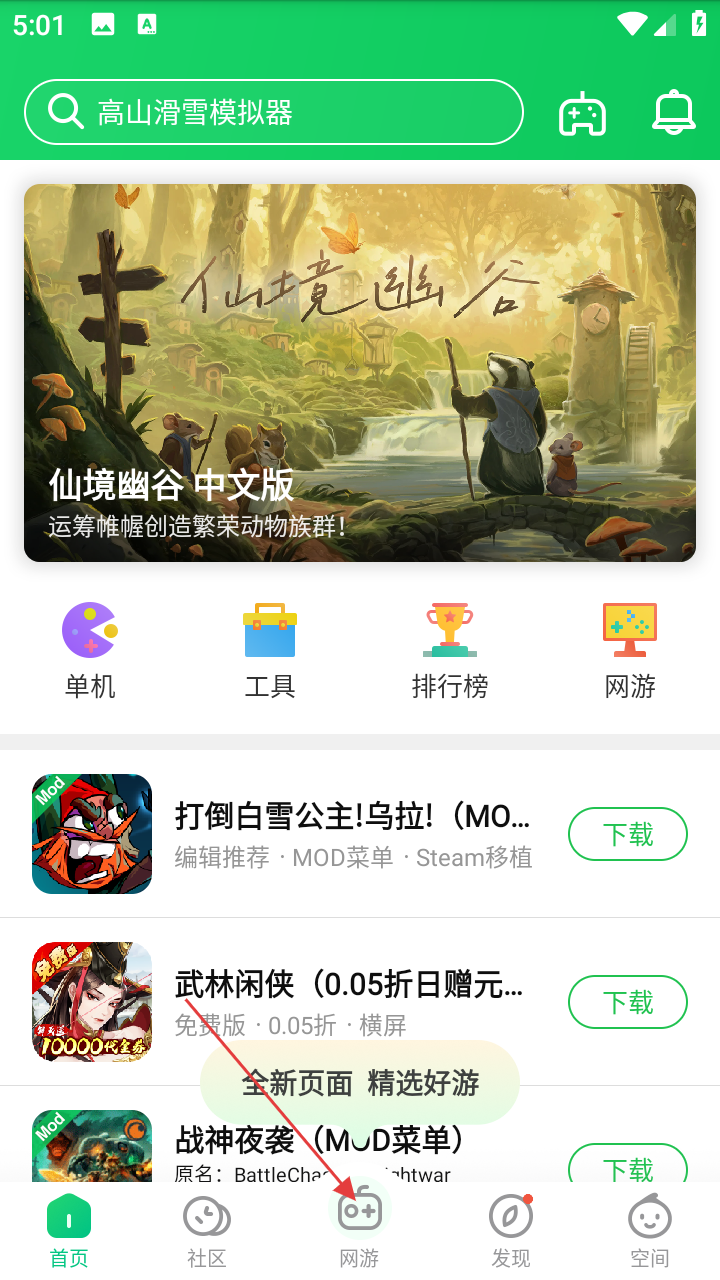Open the game controller icon
This screenshot has width=720, height=1280.
click(582, 113)
